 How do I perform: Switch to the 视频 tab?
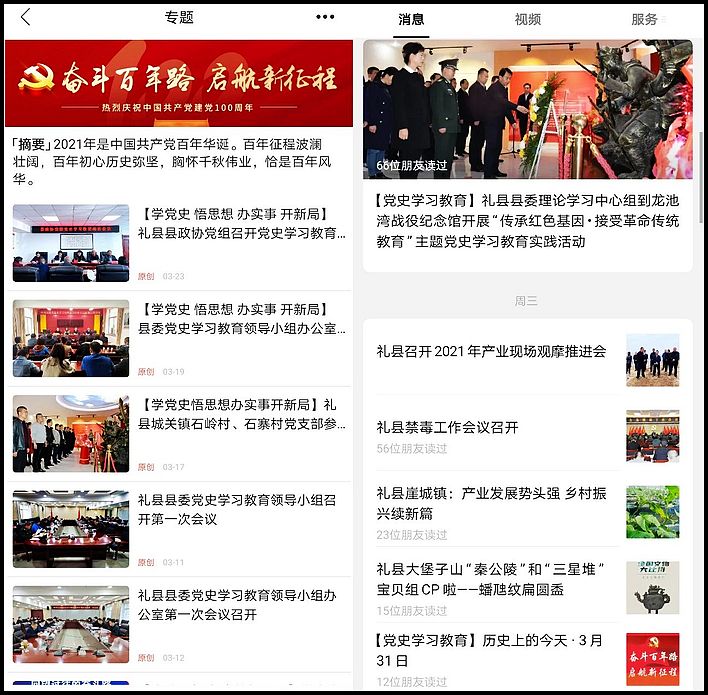point(528,19)
